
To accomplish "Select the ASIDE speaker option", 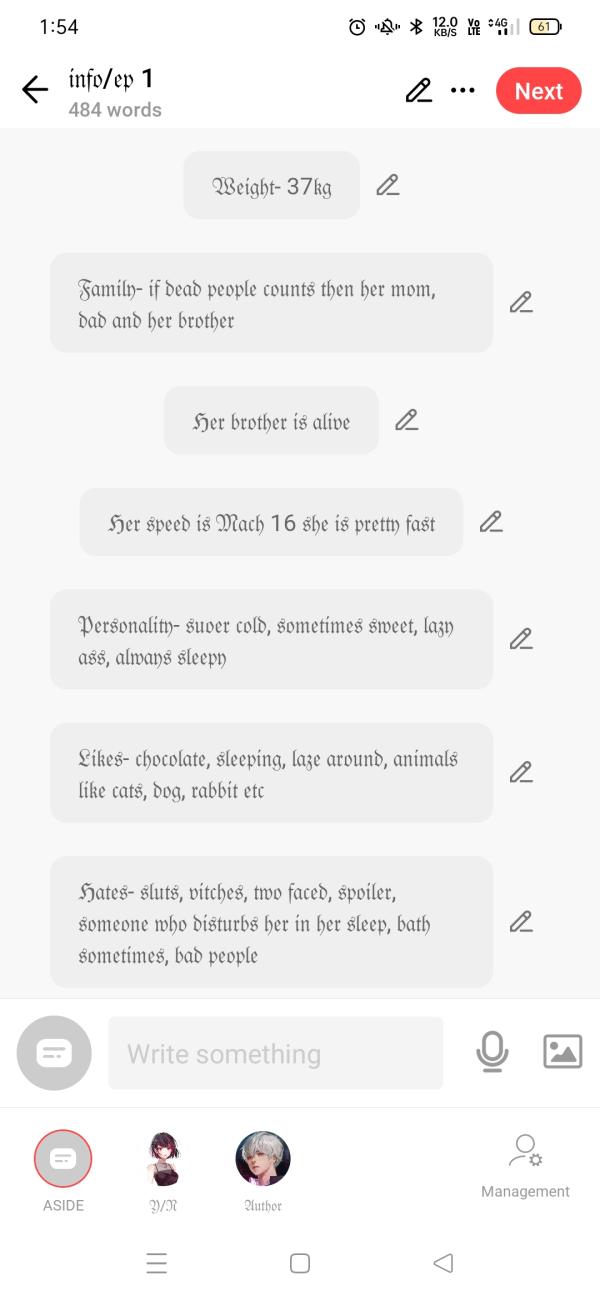I will [x=63, y=1171].
